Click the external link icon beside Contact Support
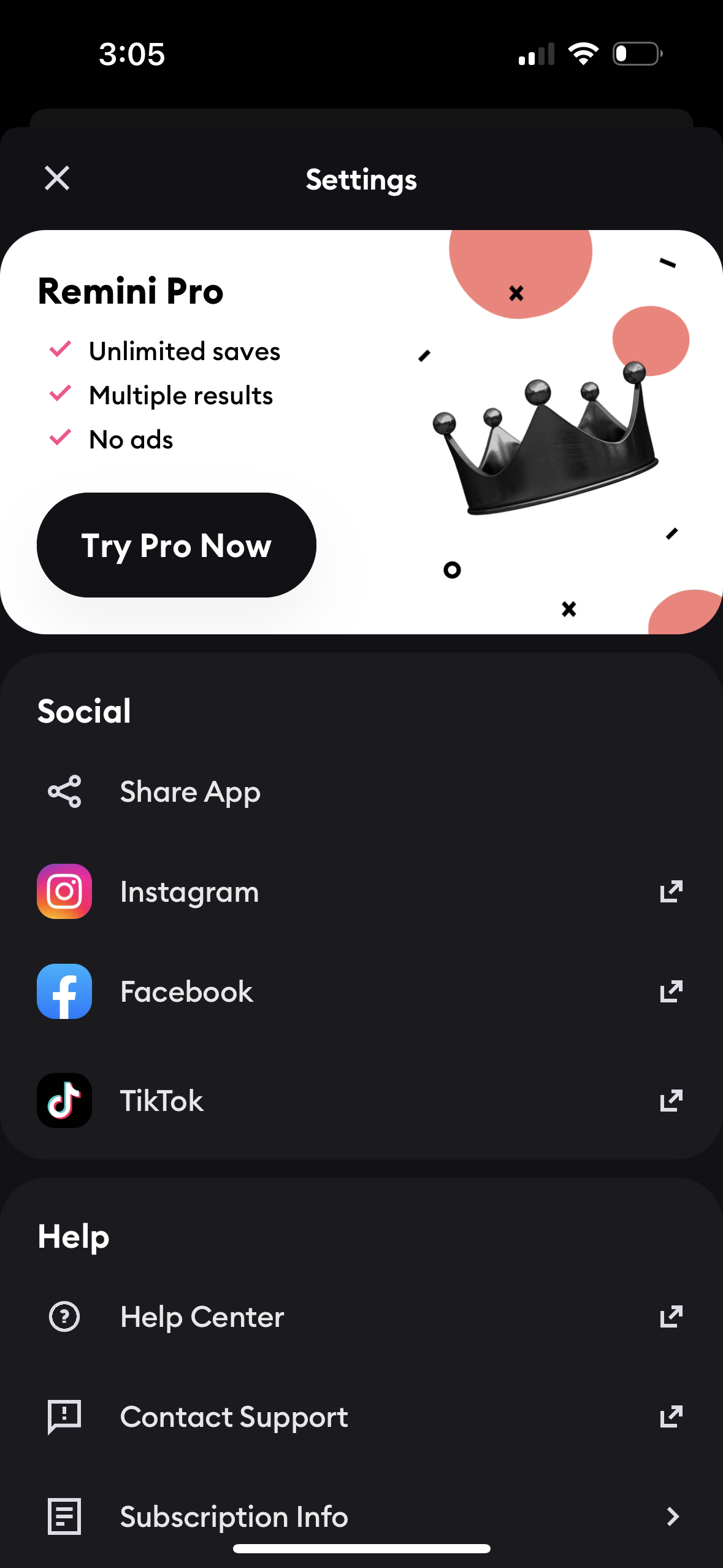The image size is (723, 1568). (x=671, y=1417)
